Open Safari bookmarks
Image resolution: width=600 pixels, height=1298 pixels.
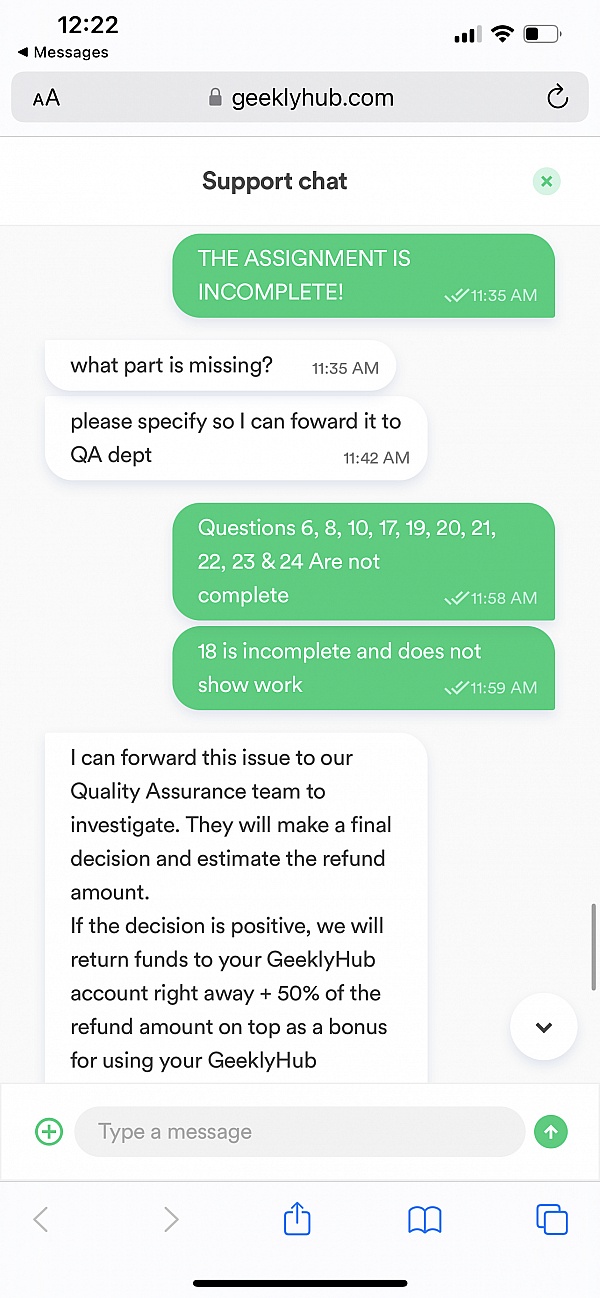[425, 1220]
